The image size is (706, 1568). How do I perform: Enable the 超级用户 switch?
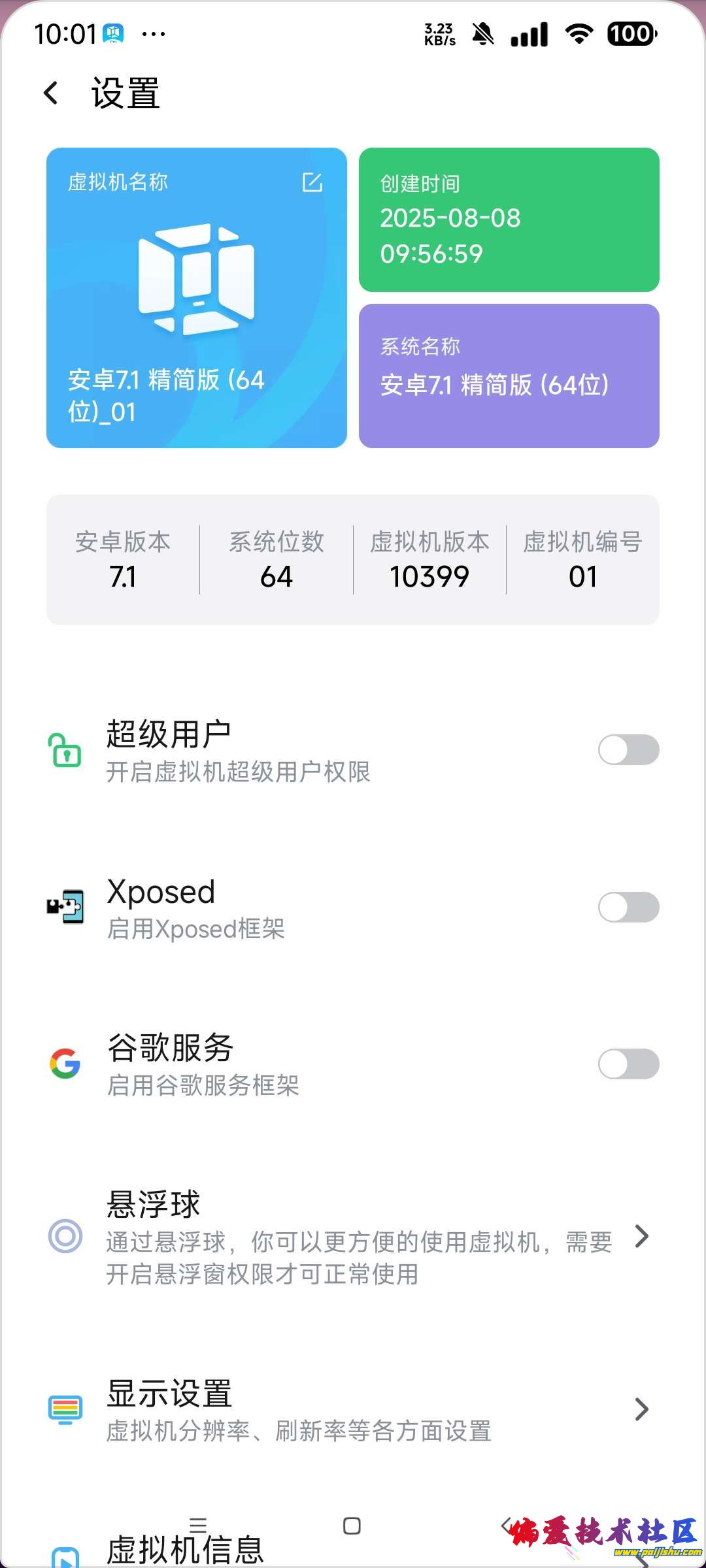tap(630, 750)
